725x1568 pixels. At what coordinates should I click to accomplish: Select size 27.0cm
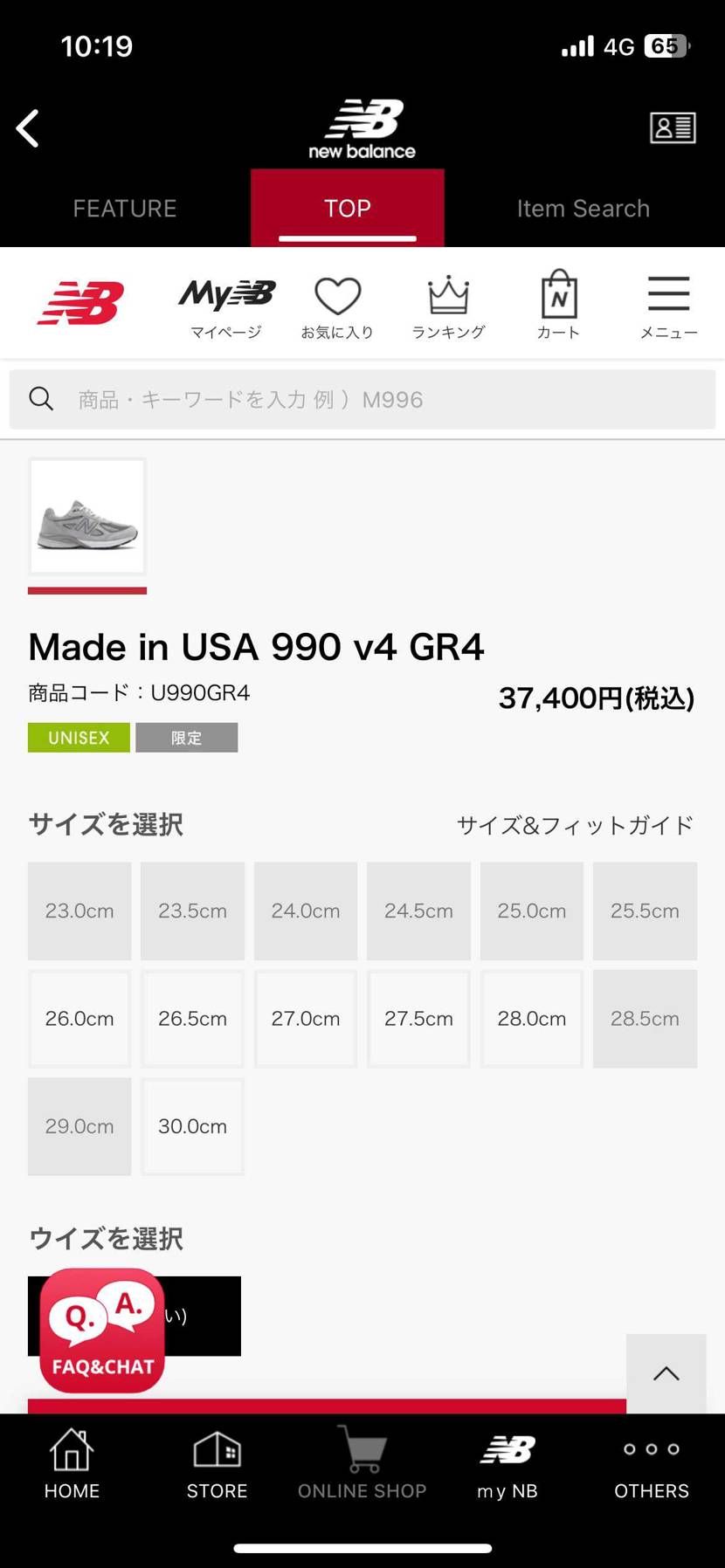coord(305,1018)
